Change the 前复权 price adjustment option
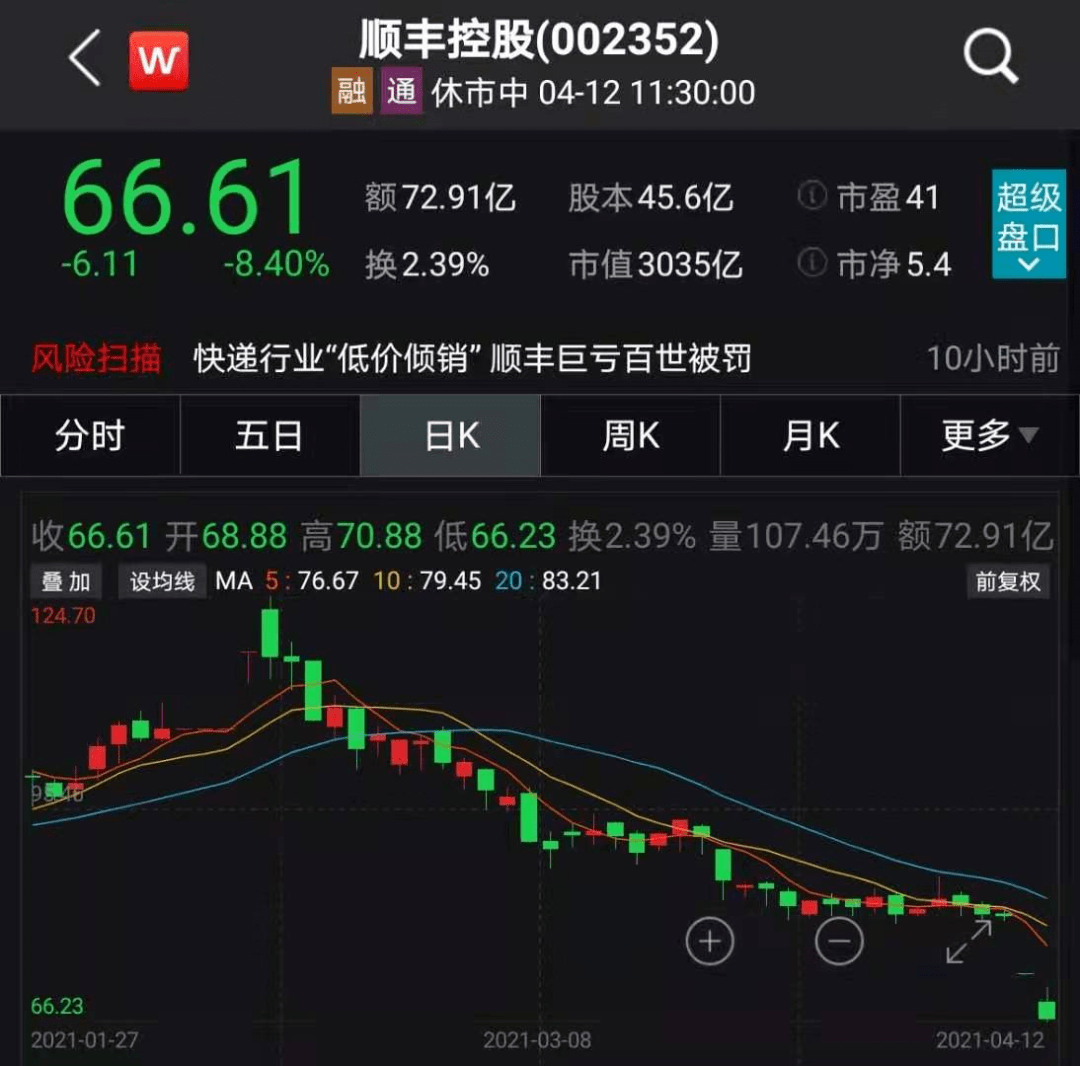This screenshot has height=1066, width=1080. pyautogui.click(x=1008, y=581)
